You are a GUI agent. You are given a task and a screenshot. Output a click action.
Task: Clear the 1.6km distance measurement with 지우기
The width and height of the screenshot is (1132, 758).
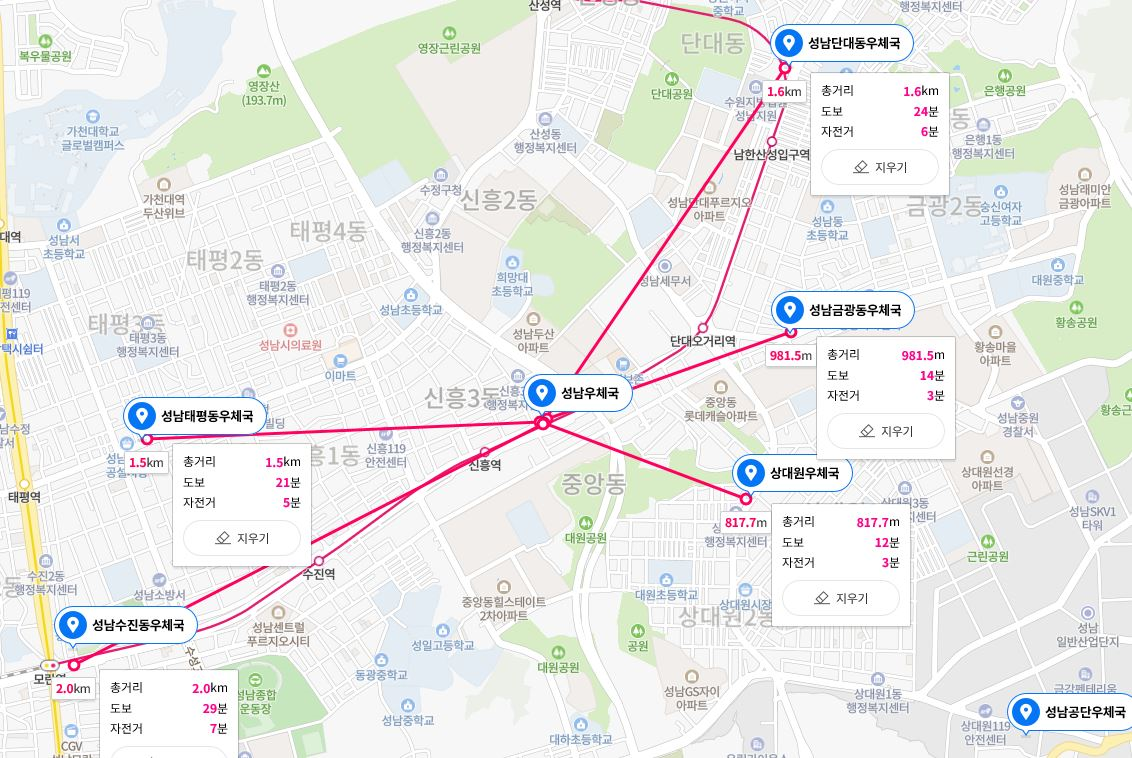880,167
